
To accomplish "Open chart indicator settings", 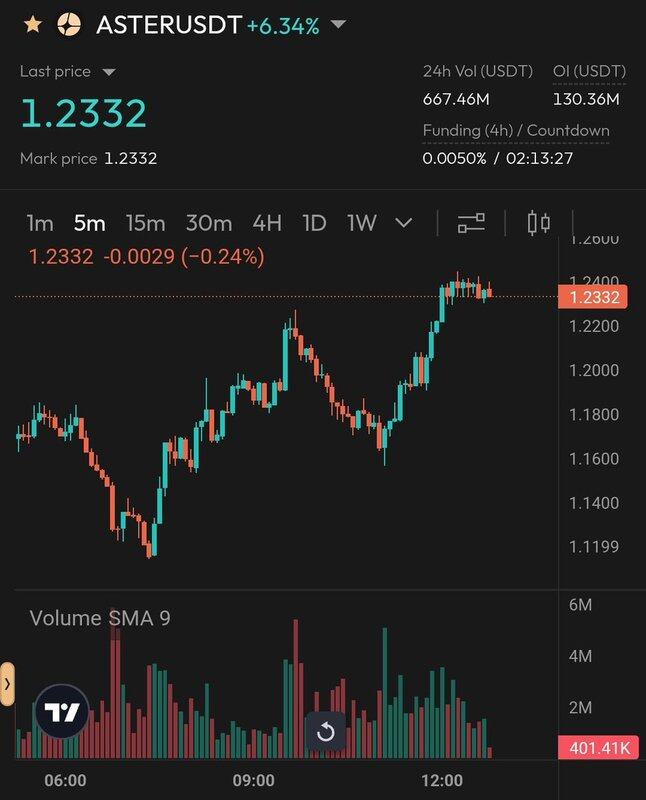I will coord(471,223).
